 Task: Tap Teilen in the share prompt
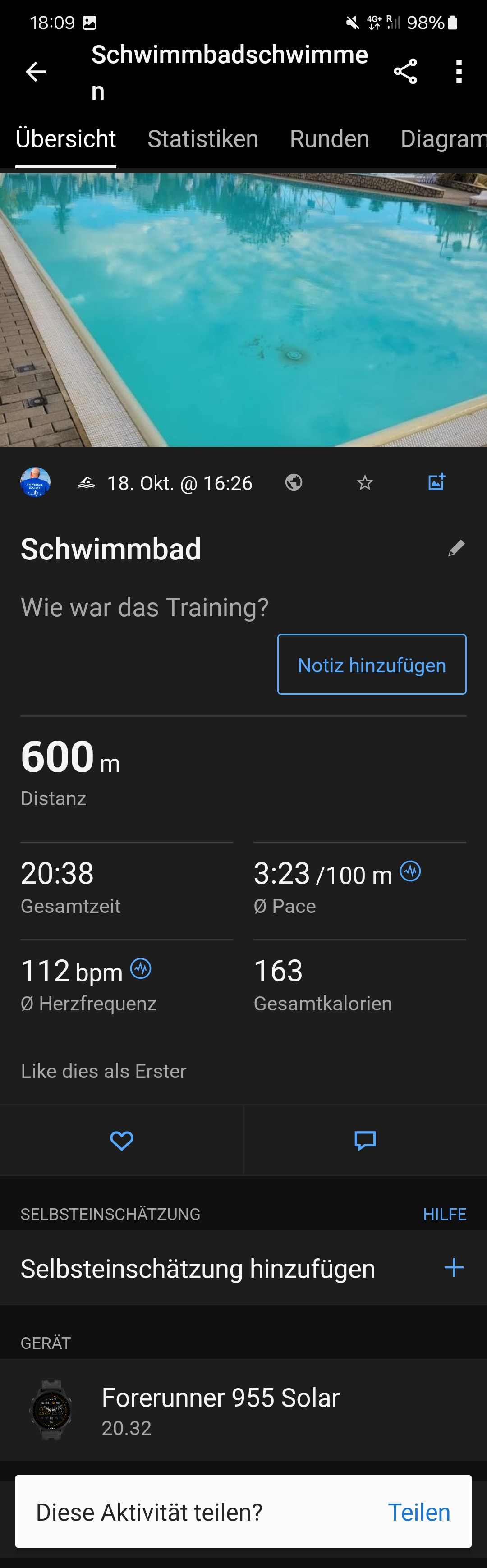[x=419, y=1513]
